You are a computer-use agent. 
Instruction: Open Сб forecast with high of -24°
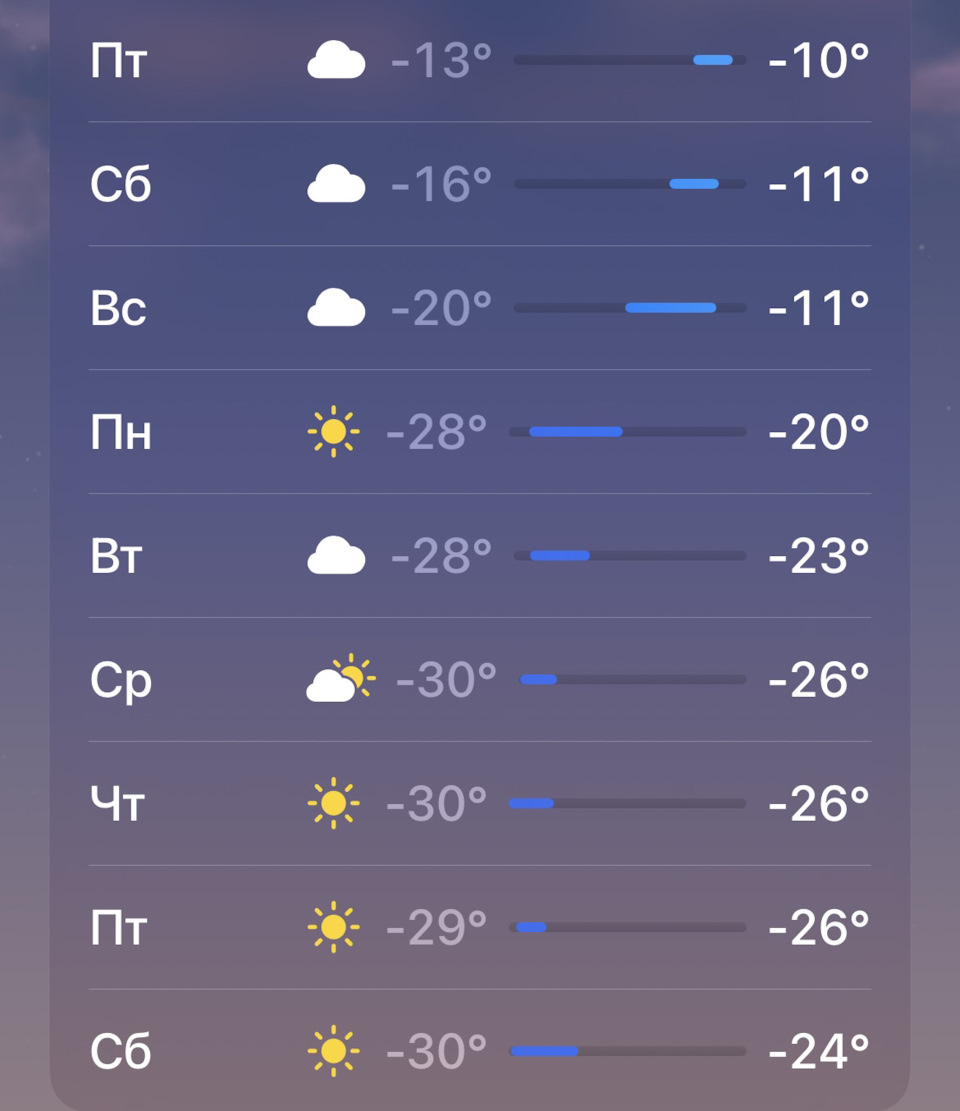tap(480, 1051)
